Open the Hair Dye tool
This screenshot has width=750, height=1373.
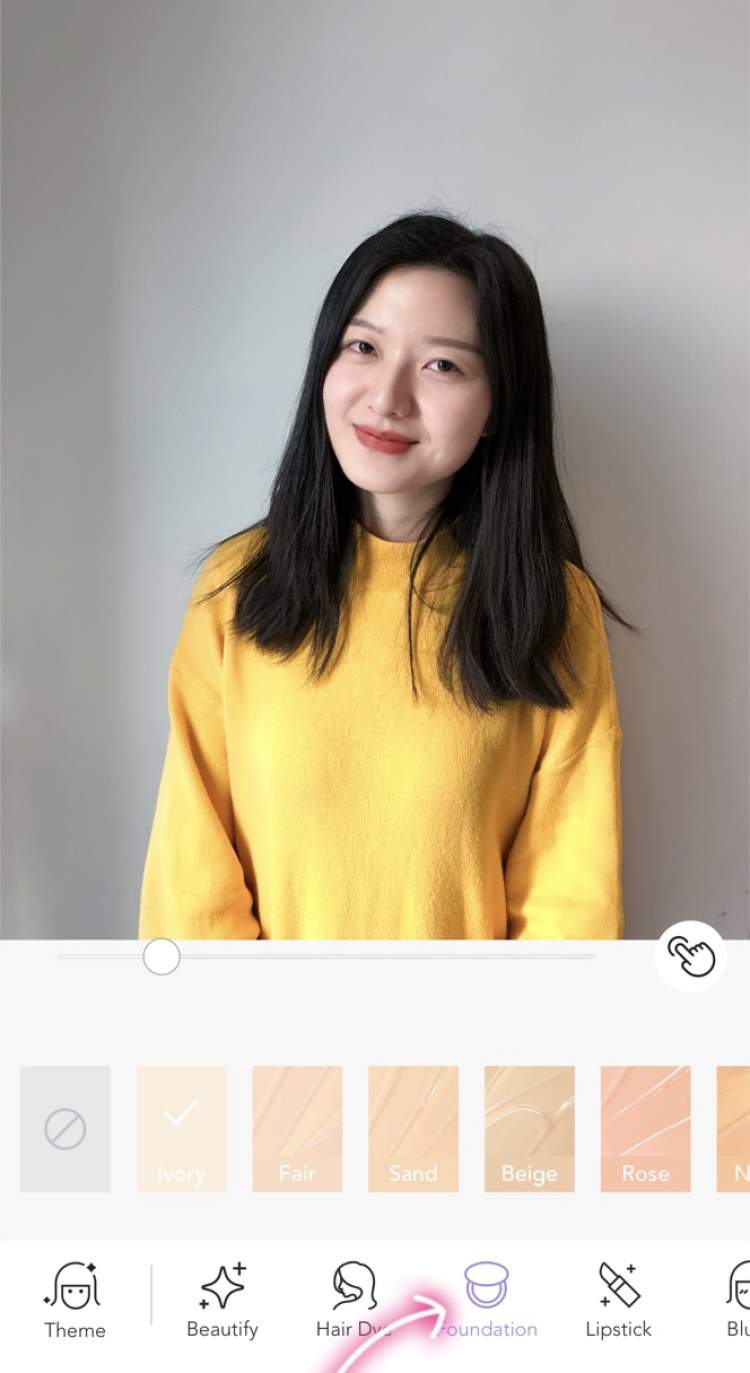pyautogui.click(x=354, y=1300)
